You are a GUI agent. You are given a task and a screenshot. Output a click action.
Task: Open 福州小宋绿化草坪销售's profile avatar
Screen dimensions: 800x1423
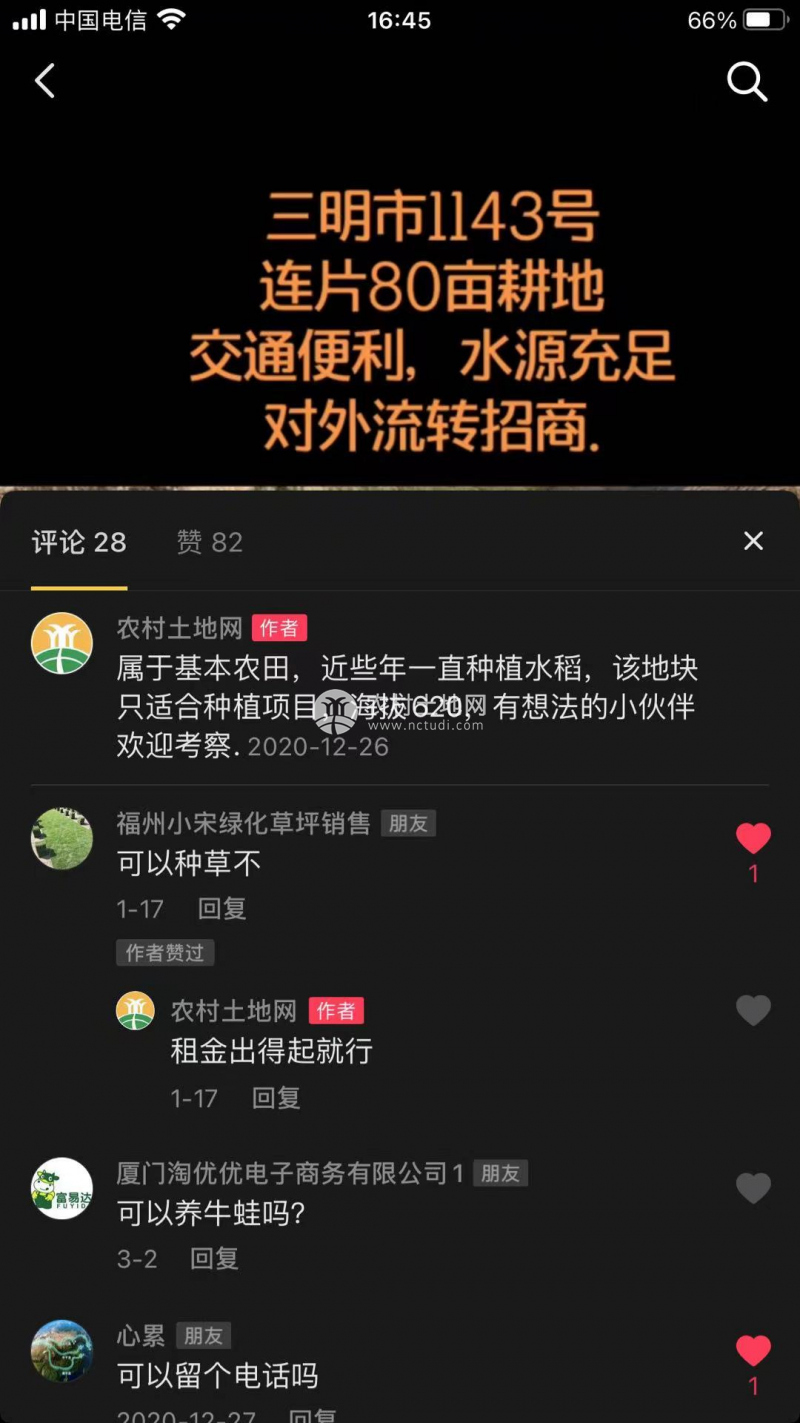[62, 839]
